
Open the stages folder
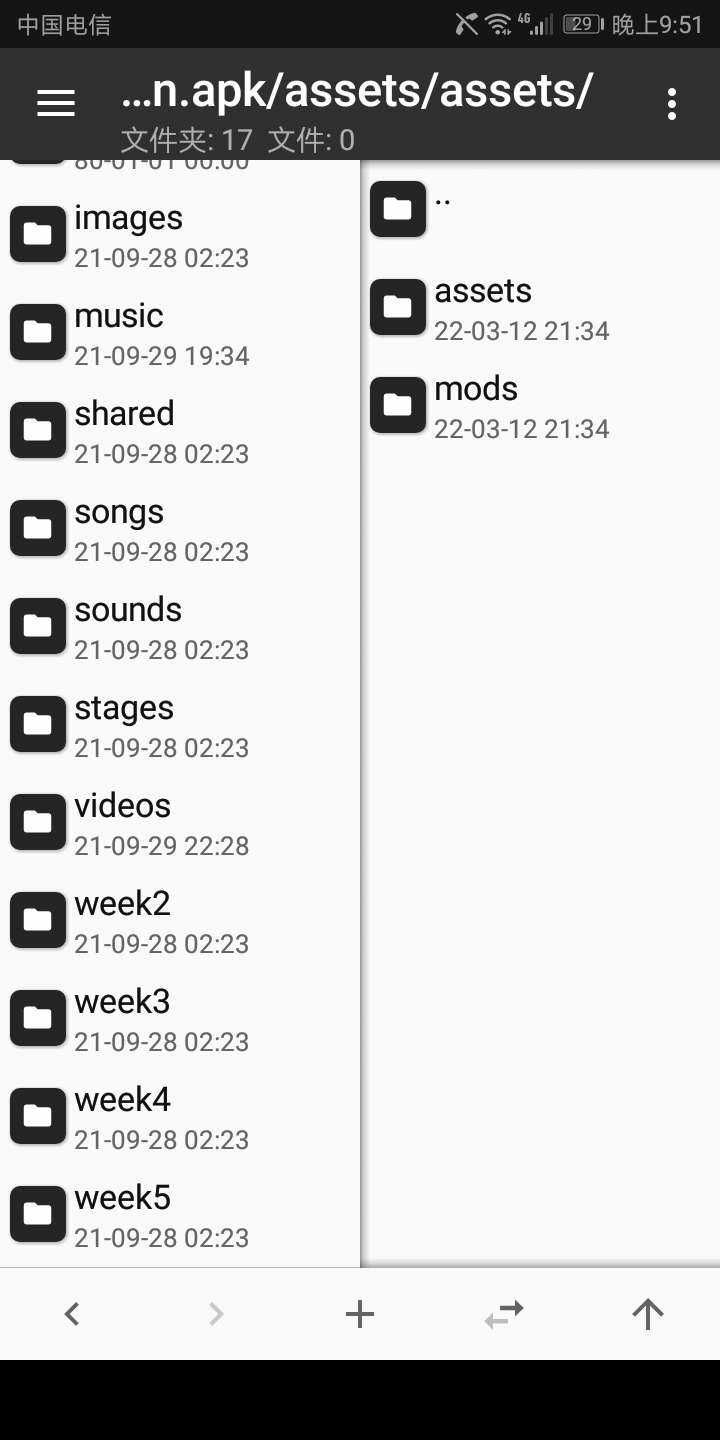click(125, 725)
